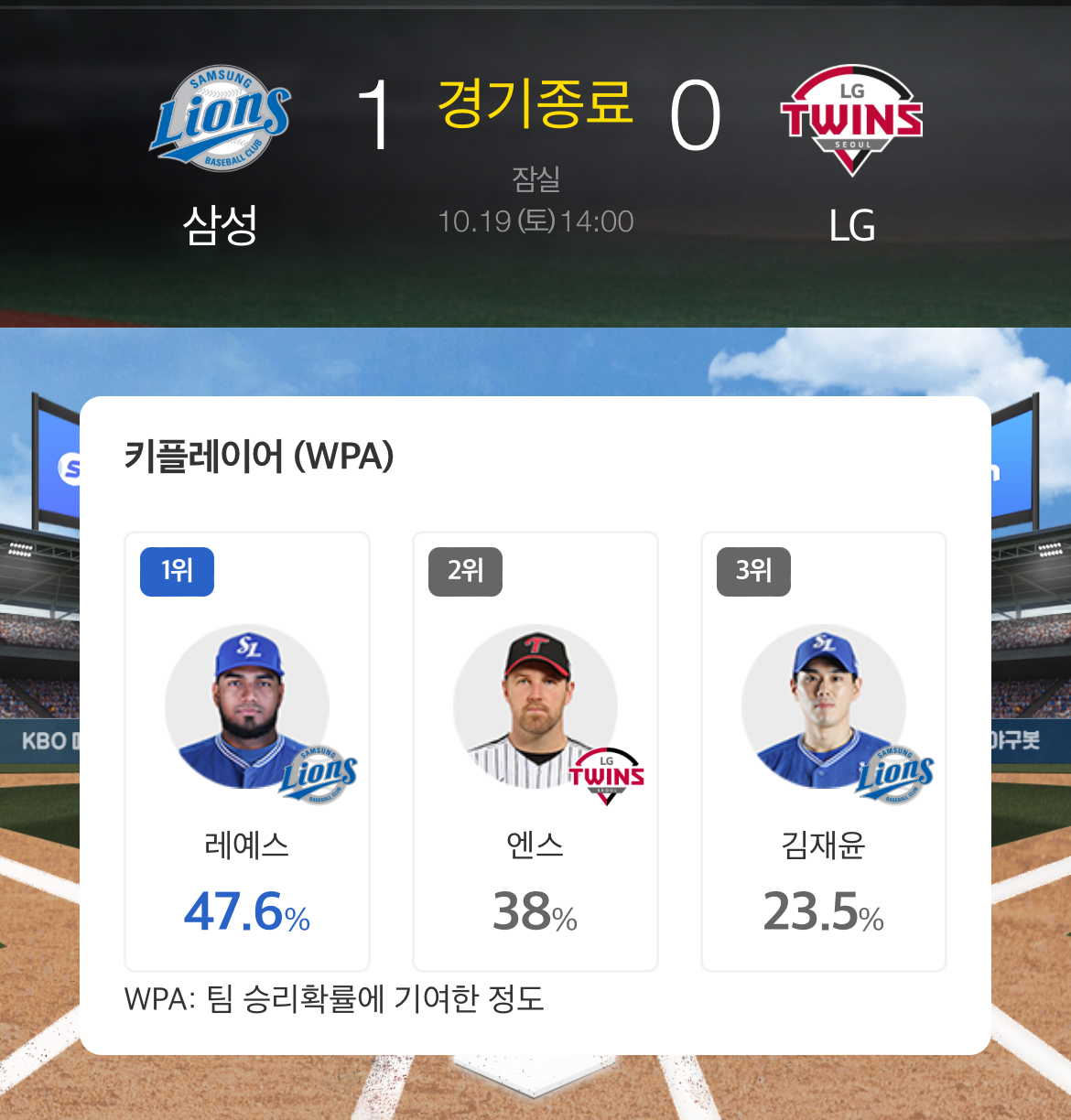
Task: Select the 경기종료 game status text
Action: coord(535,112)
